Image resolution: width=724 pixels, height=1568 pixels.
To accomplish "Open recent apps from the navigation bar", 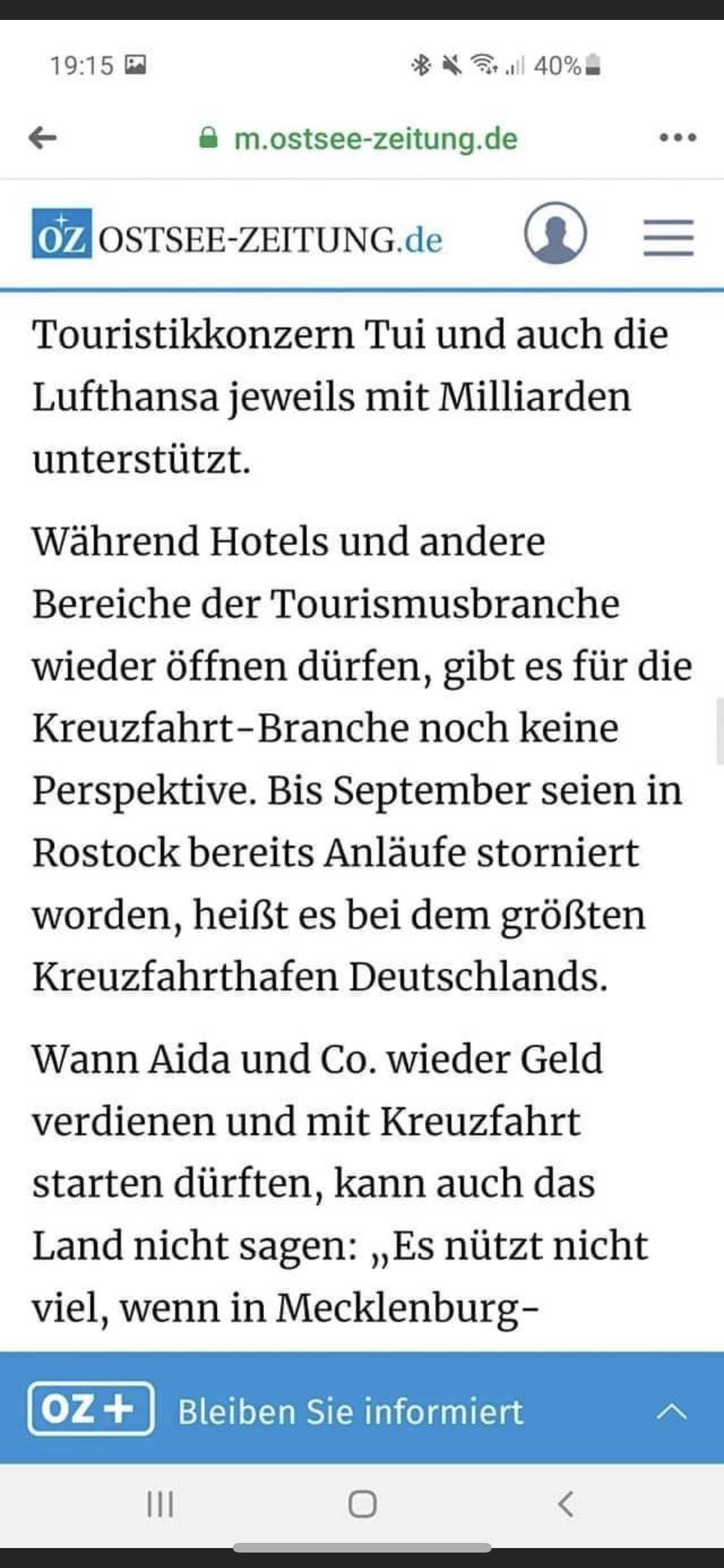I will 160,1505.
